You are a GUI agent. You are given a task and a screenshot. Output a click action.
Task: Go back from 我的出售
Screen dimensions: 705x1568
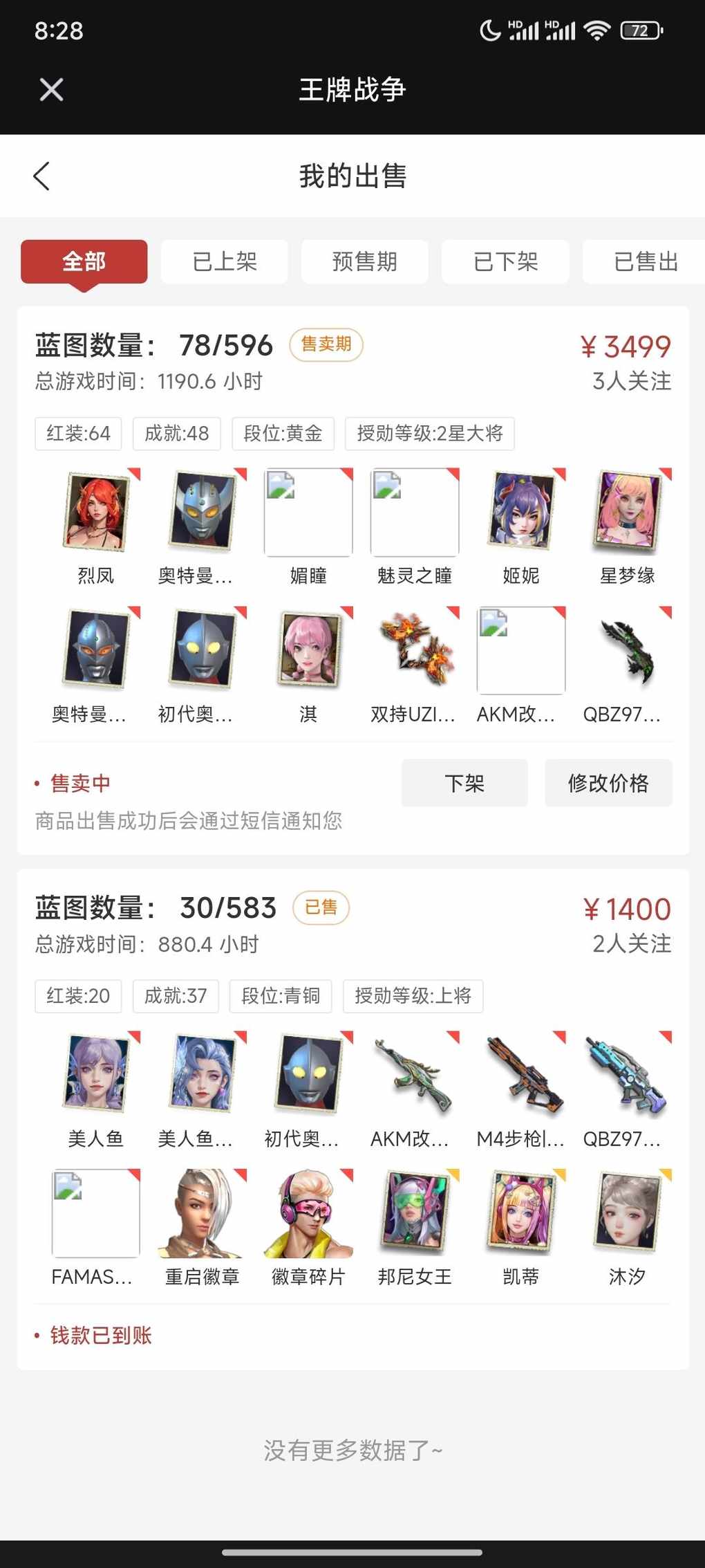click(x=42, y=176)
